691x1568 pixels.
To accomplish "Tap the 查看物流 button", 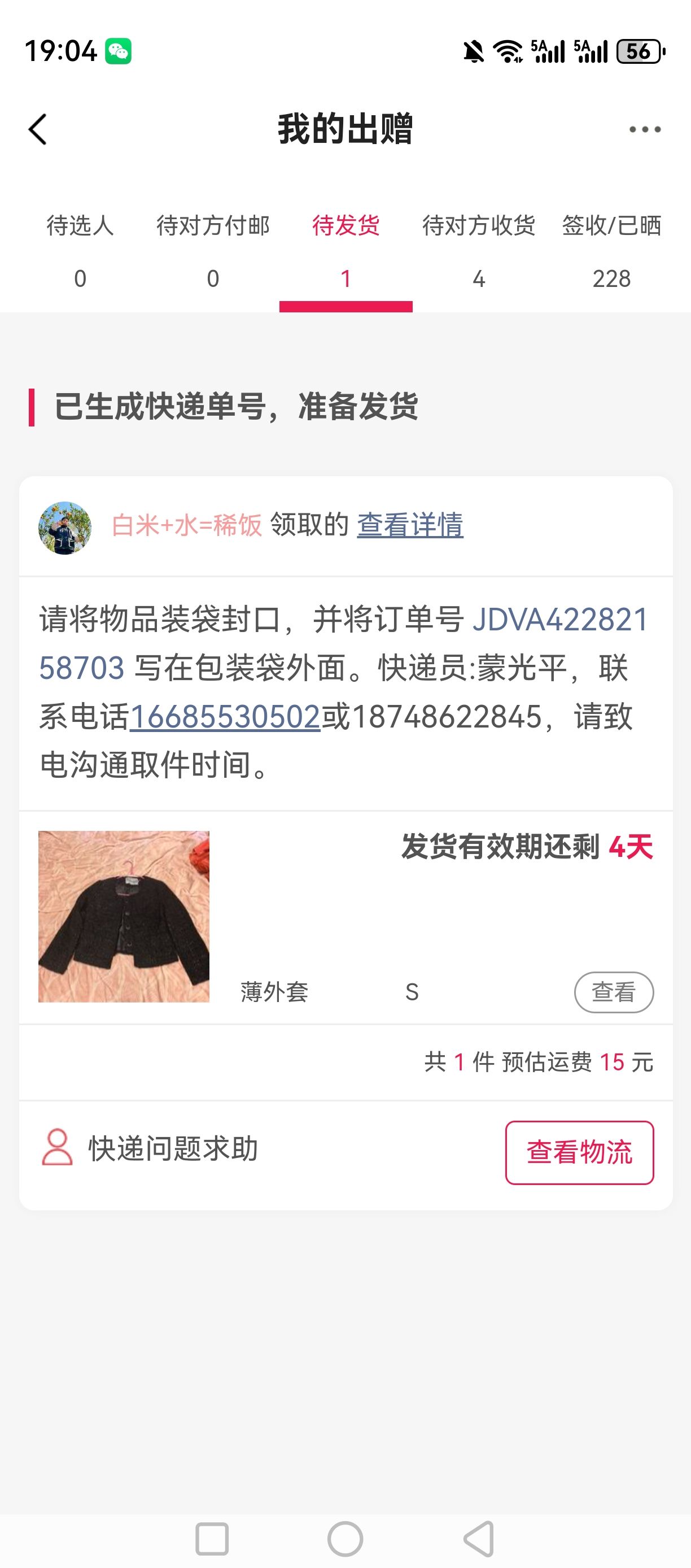I will (579, 1152).
